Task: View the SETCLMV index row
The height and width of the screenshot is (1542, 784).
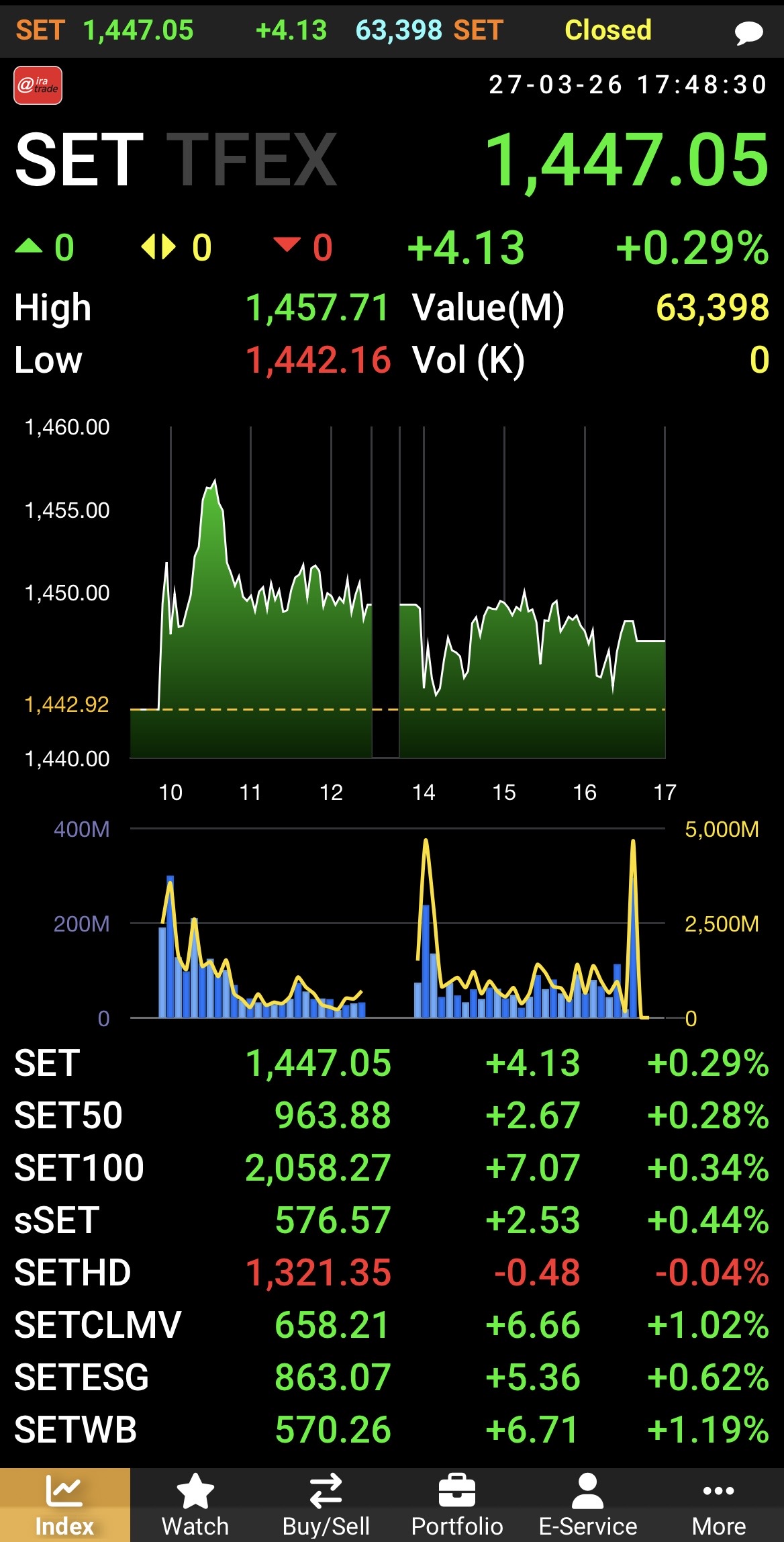Action: pos(392,1325)
